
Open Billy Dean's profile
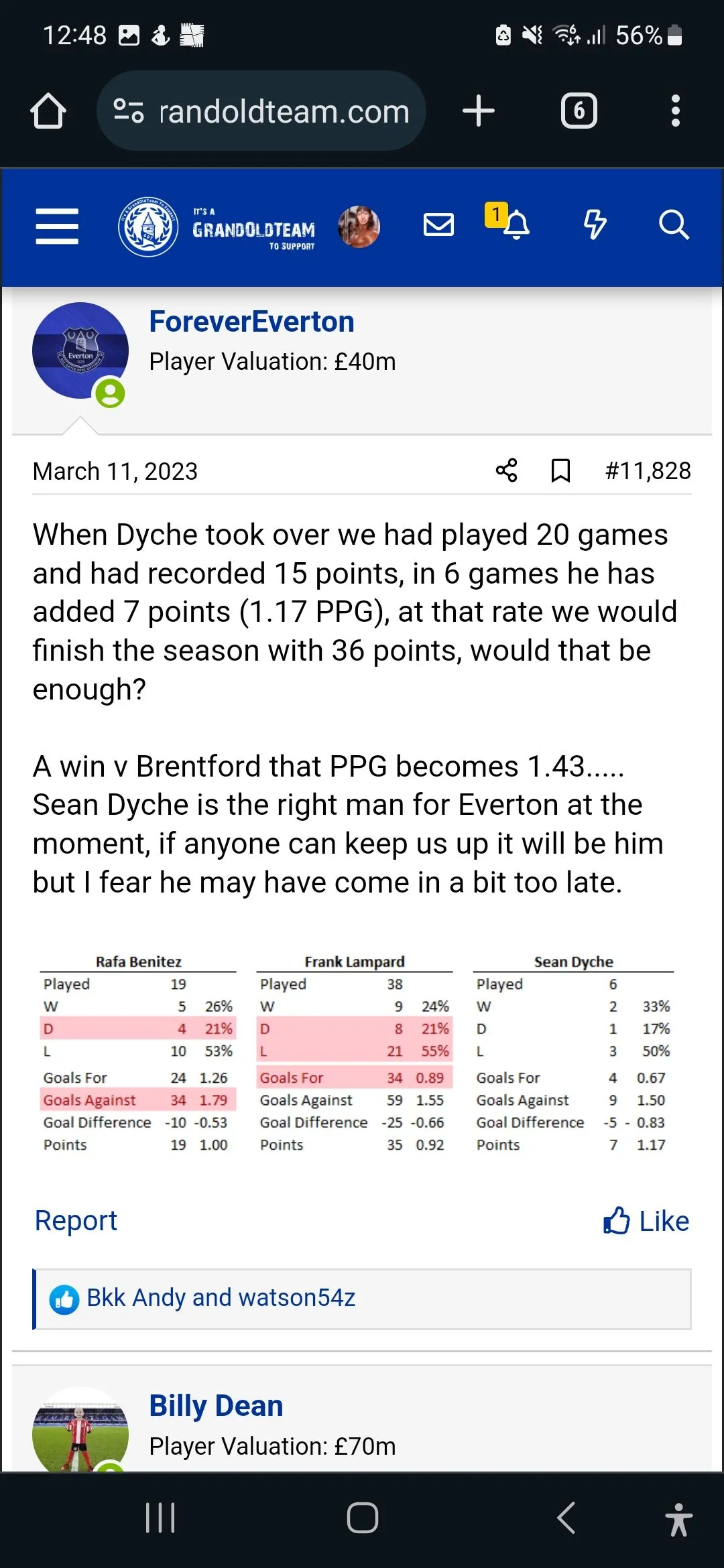pos(216,1406)
